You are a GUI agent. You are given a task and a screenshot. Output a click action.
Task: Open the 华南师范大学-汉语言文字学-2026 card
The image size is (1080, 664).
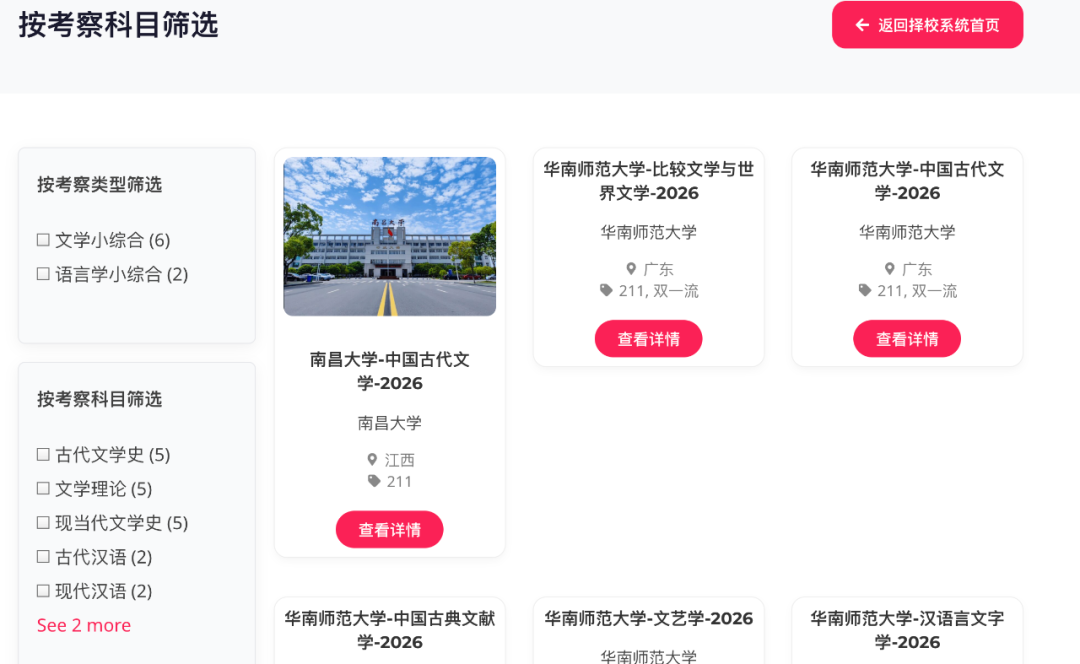point(906,630)
